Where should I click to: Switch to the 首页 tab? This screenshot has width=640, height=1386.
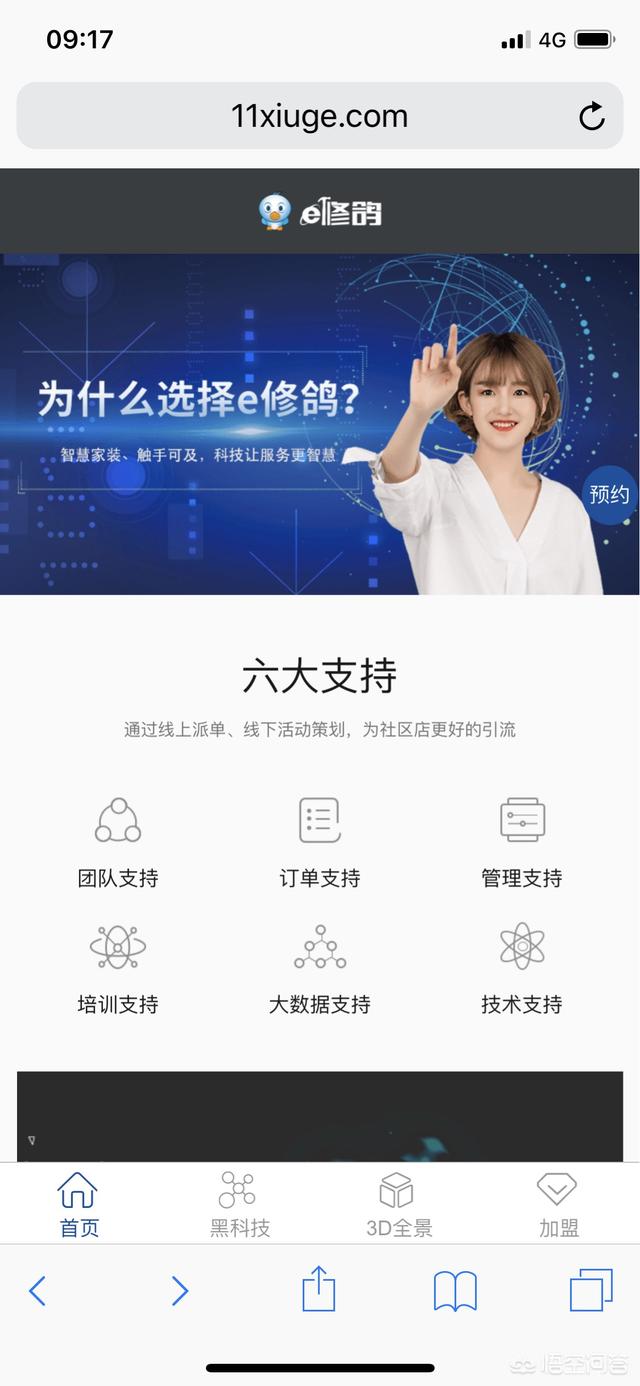pyautogui.click(x=79, y=1204)
